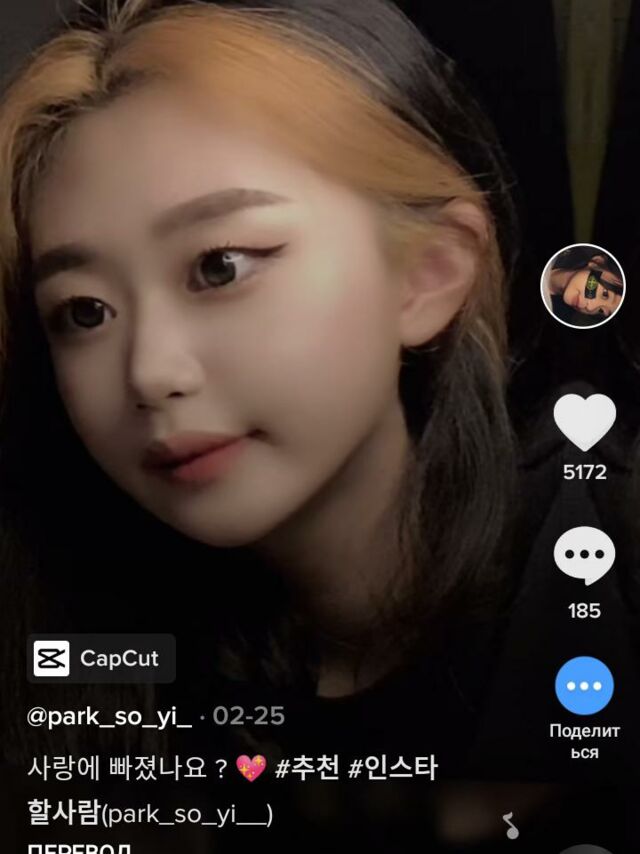Visit the @park_so_yi_ username link

[x=109, y=716]
